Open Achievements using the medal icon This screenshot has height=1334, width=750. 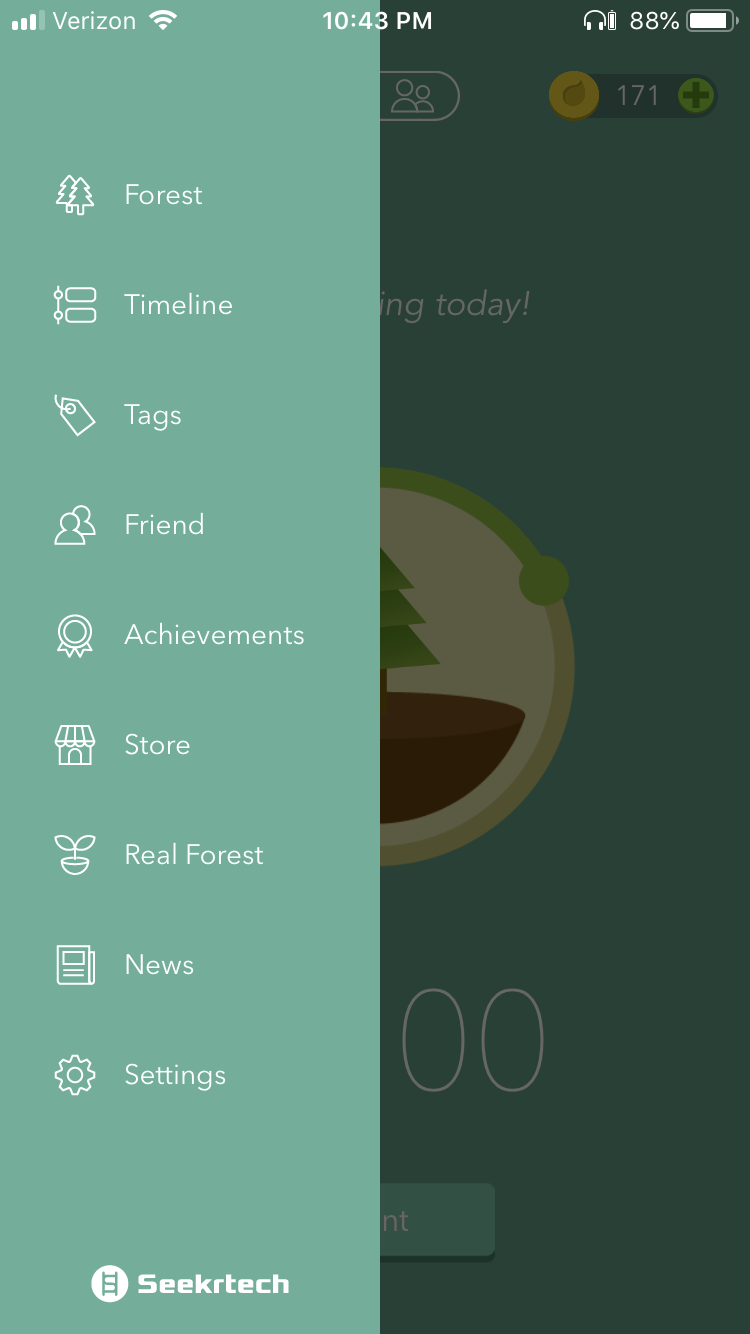coord(74,635)
